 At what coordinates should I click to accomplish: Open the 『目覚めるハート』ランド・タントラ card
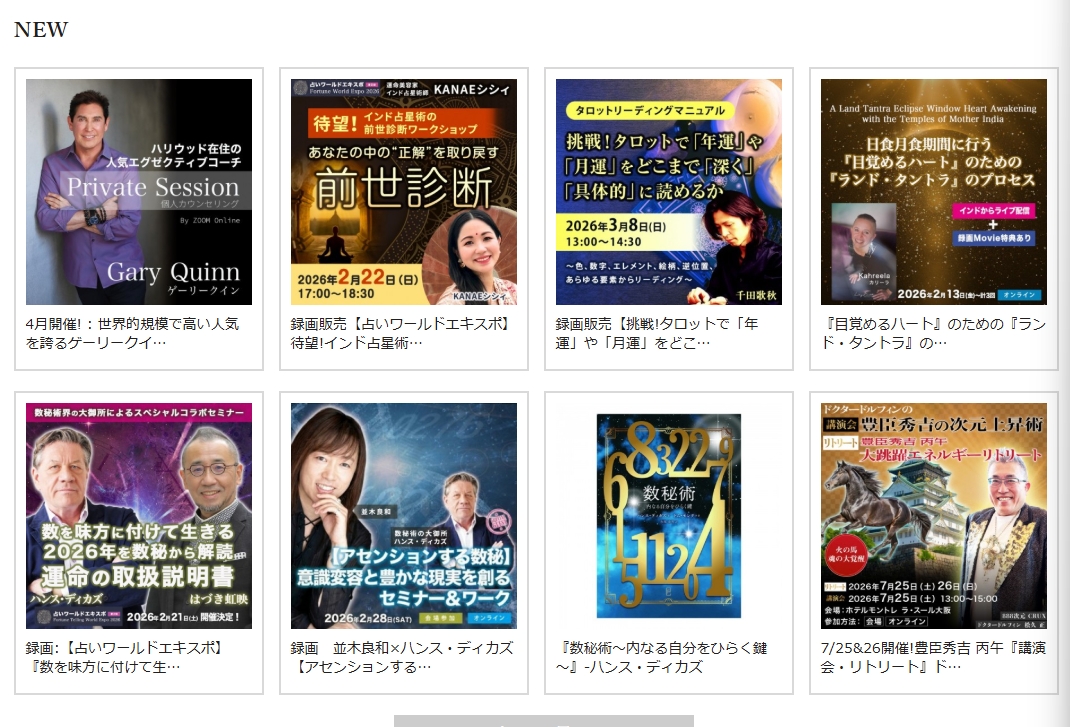click(x=934, y=192)
